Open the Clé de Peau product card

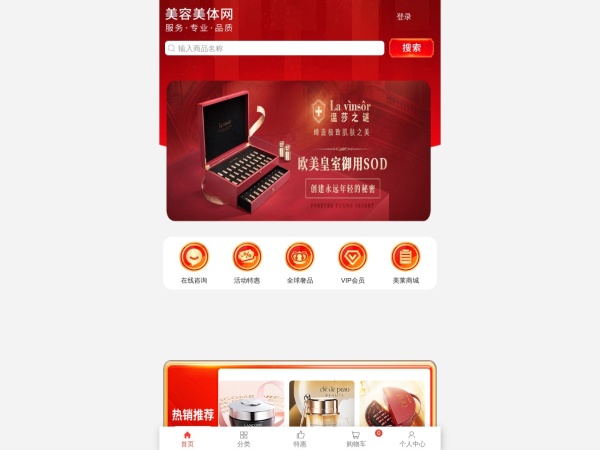pyautogui.click(x=321, y=404)
